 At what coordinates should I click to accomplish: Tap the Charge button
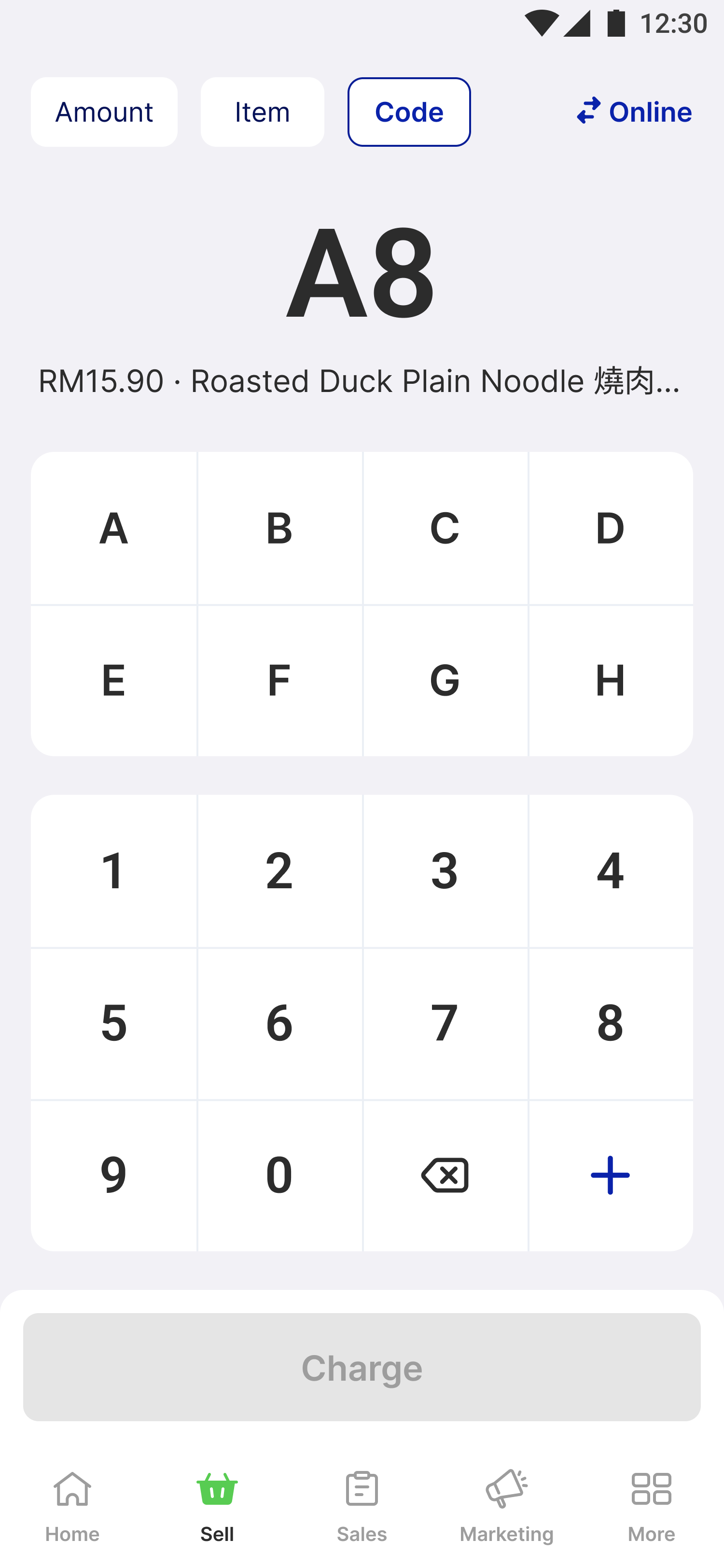pyautogui.click(x=362, y=1367)
